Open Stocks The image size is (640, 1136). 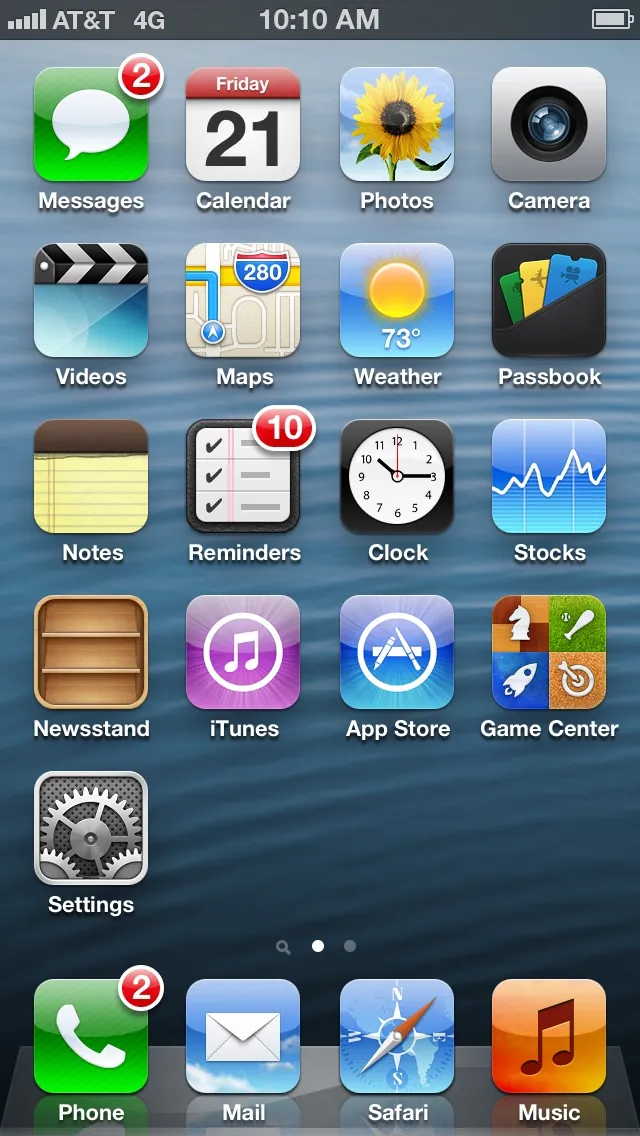tap(549, 476)
